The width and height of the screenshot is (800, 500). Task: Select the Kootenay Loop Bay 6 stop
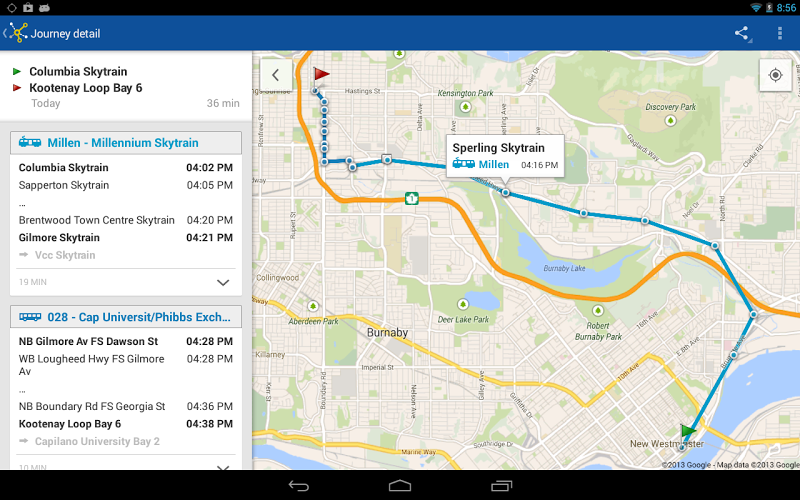(126, 424)
